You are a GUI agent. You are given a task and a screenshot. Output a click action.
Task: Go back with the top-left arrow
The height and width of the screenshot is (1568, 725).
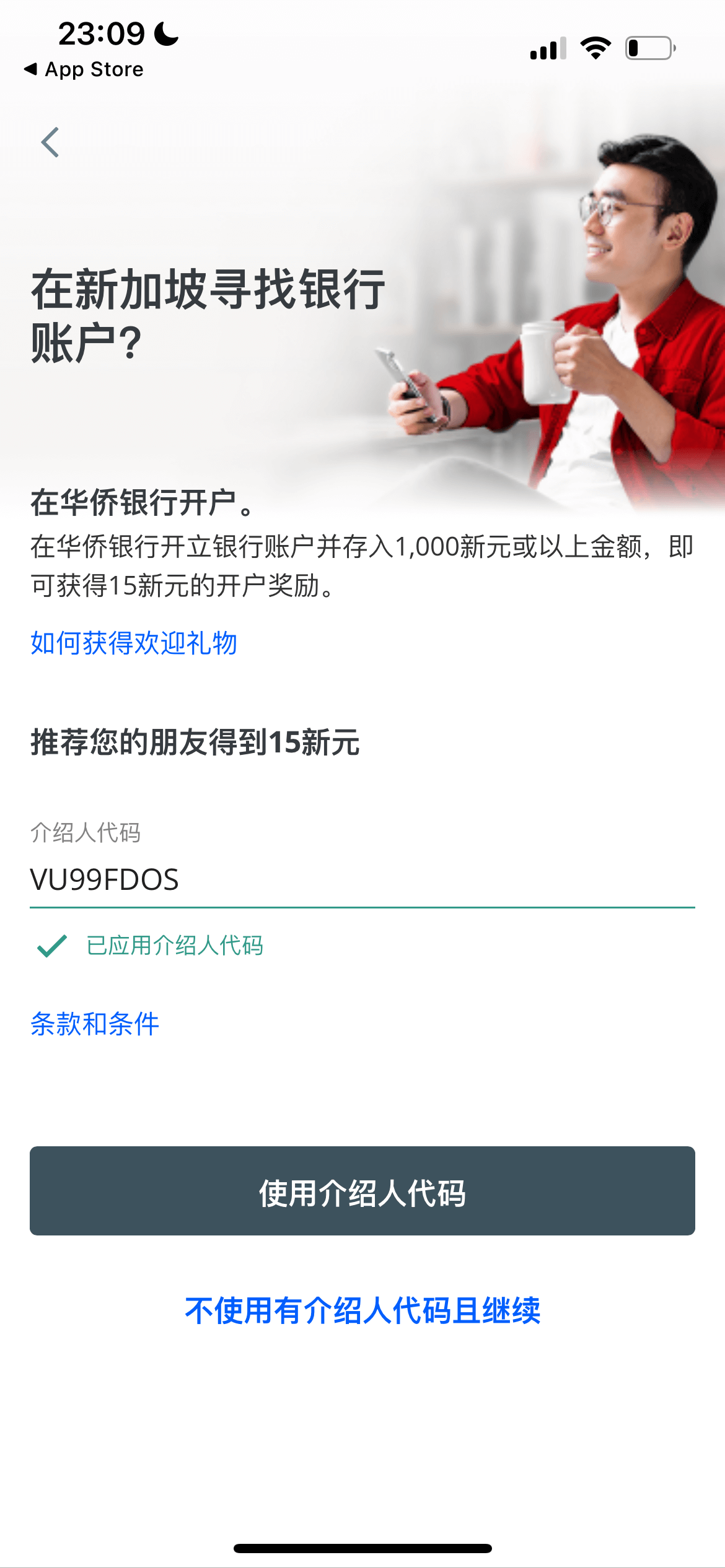click(x=50, y=142)
